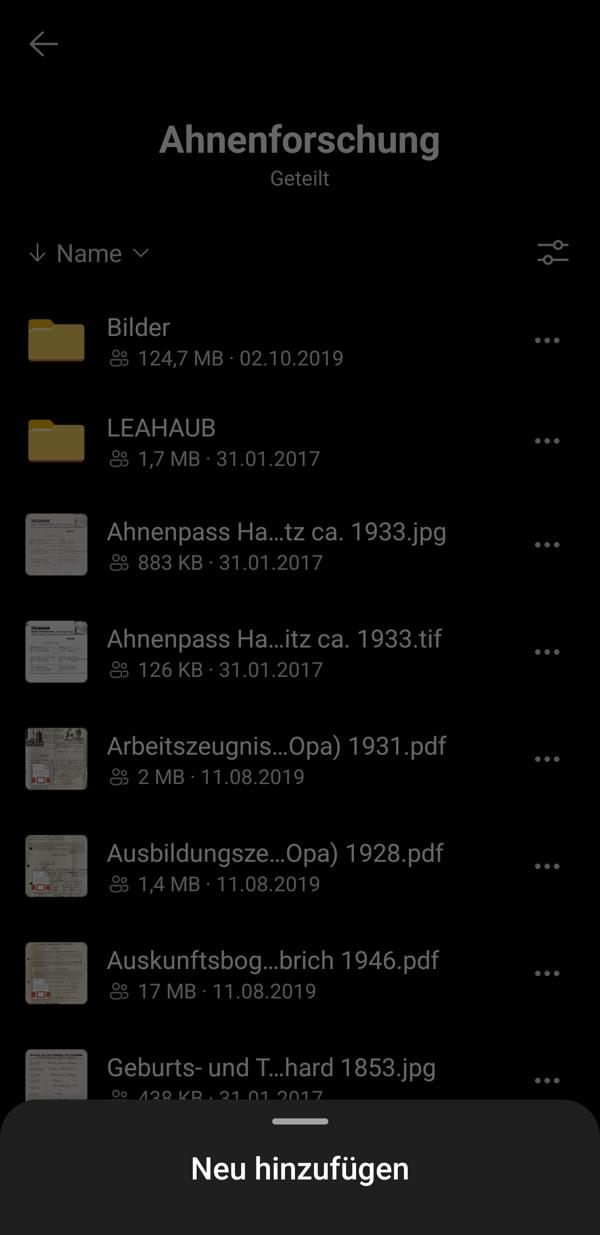Tap Neu hinzufügen to add new item
Image resolution: width=600 pixels, height=1235 pixels.
[x=300, y=1168]
